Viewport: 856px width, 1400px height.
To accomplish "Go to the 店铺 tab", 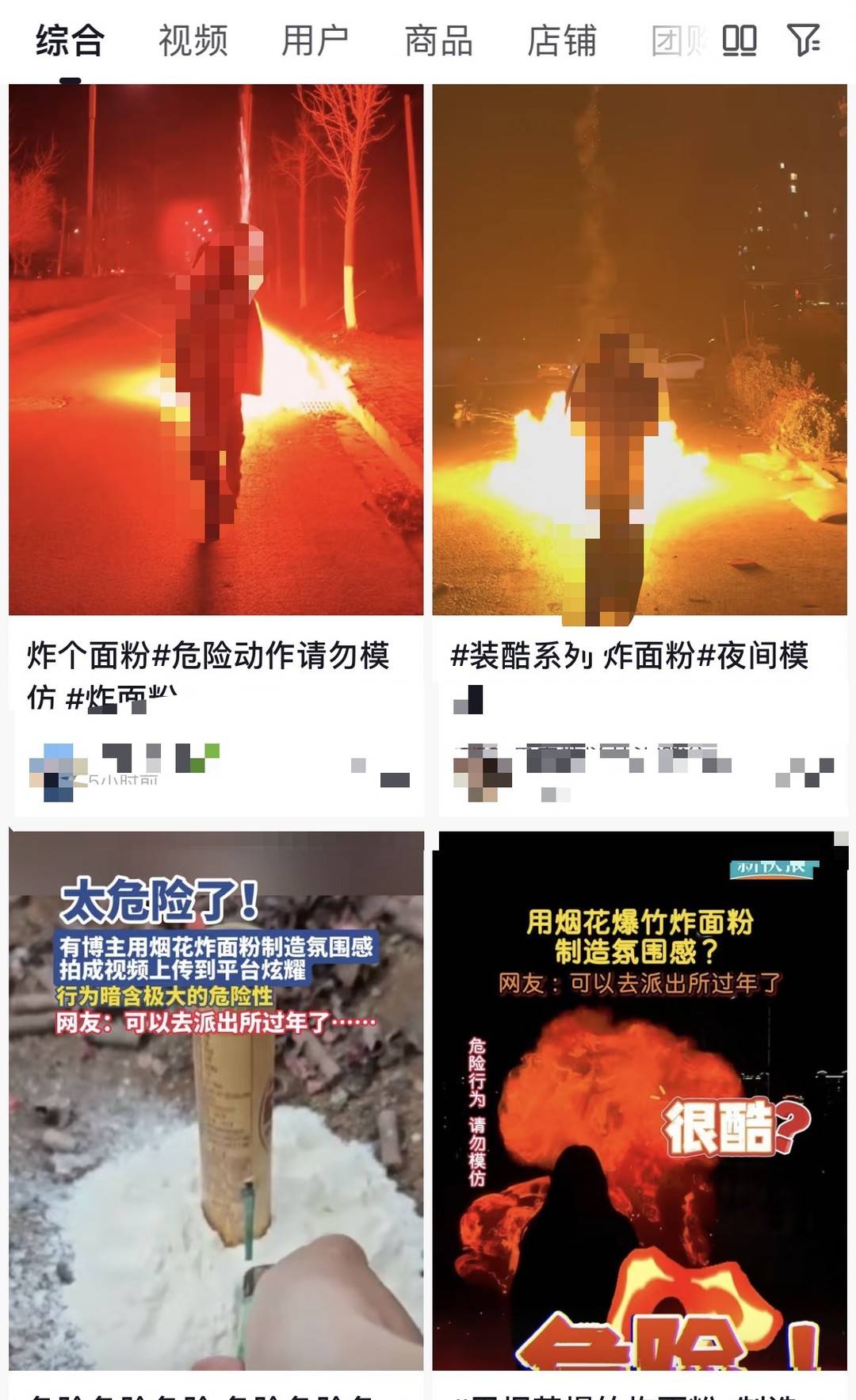I will (561, 40).
